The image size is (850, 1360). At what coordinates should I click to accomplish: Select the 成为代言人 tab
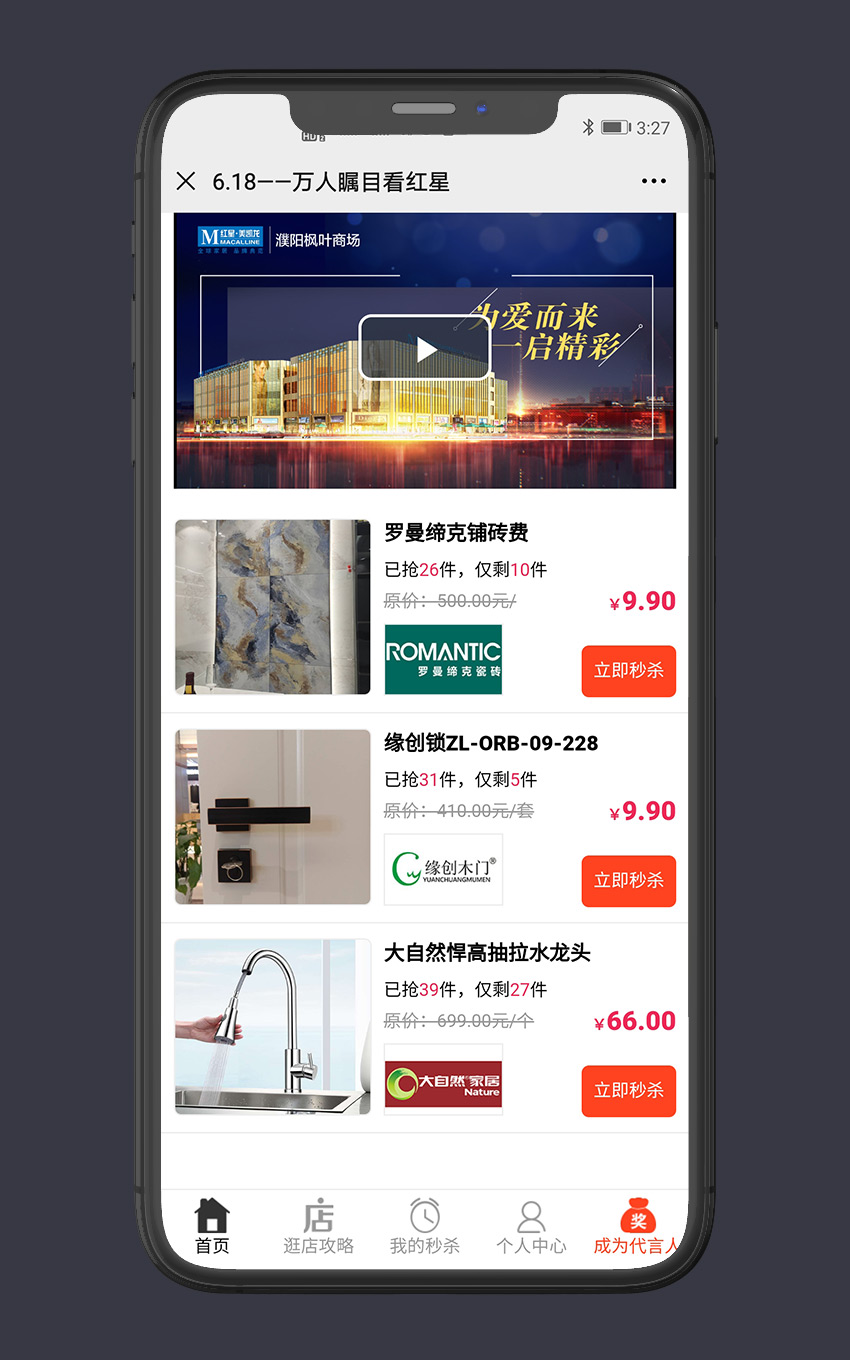(x=636, y=1227)
